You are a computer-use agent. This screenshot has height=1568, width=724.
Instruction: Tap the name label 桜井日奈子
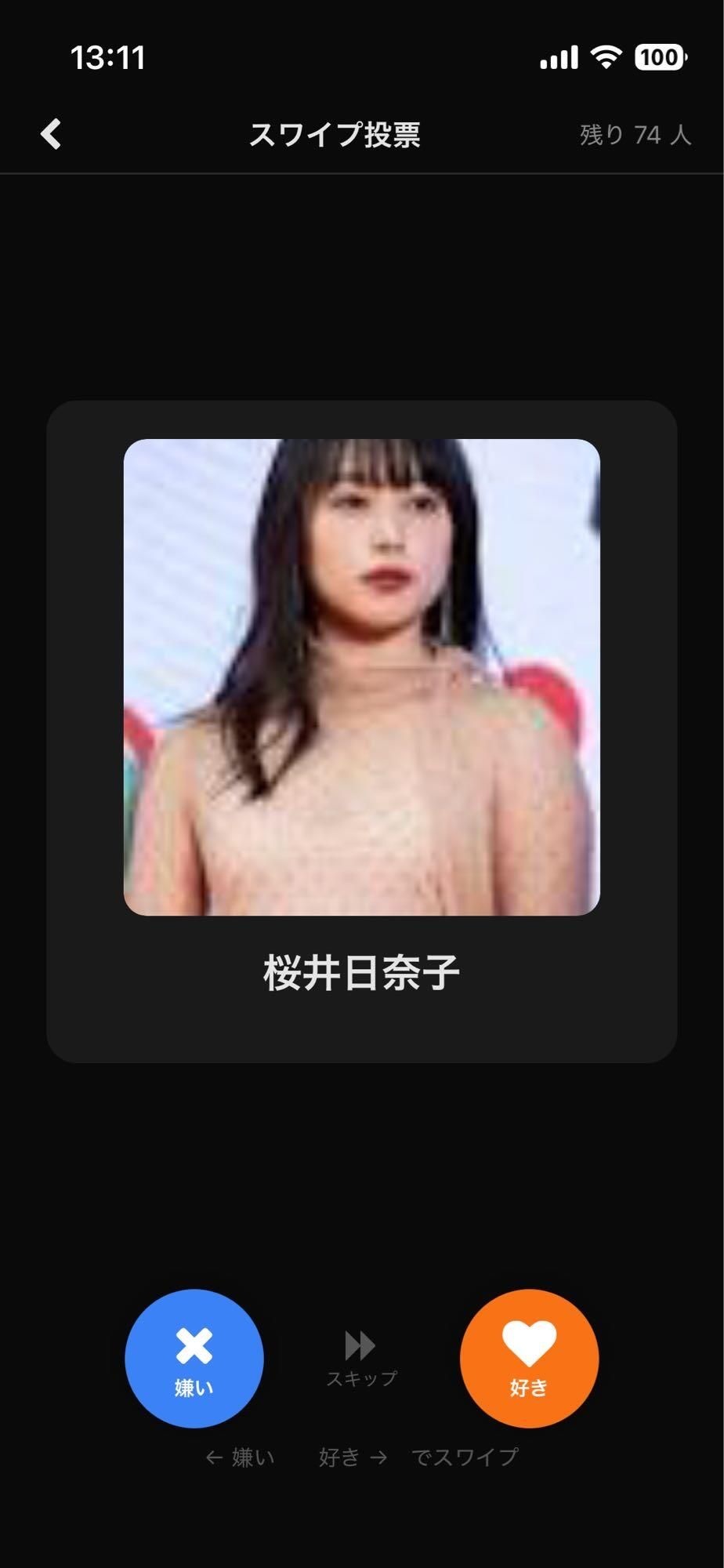tap(361, 970)
